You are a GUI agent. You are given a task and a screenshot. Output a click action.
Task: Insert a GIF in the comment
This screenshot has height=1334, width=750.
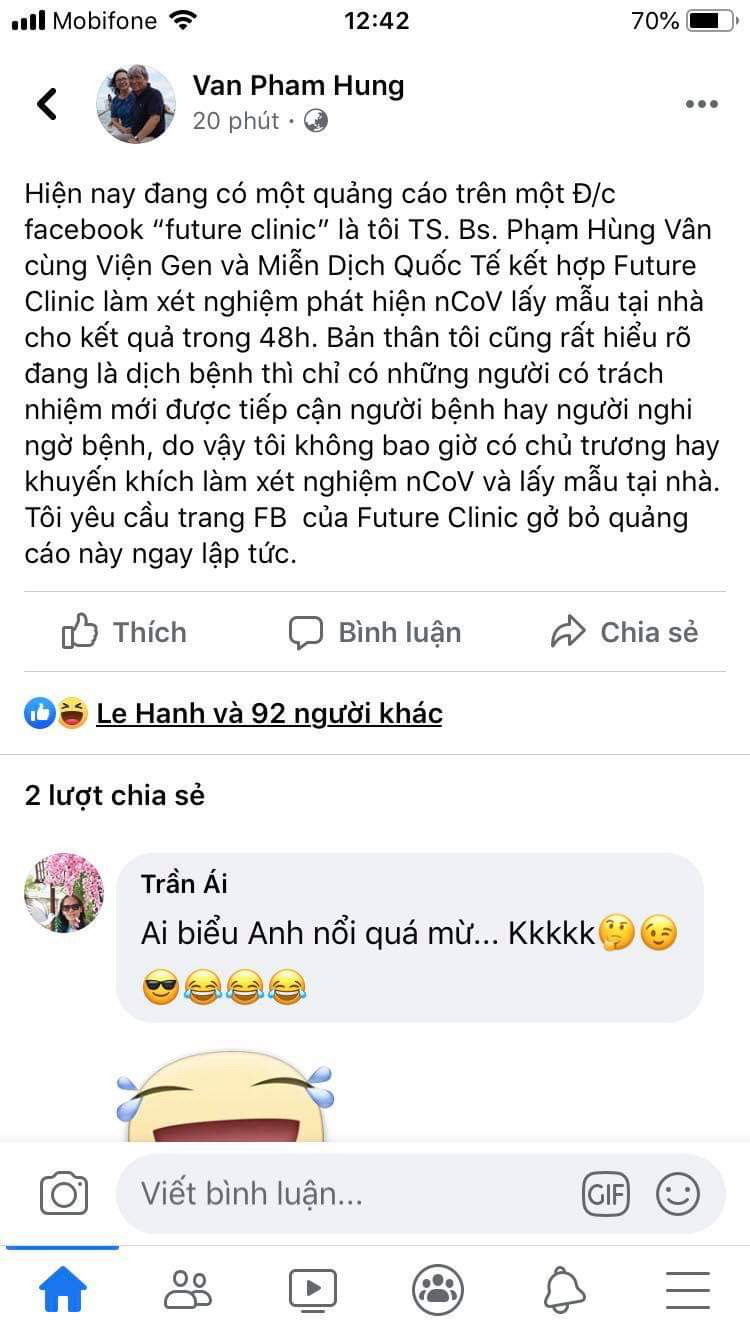[x=606, y=1194]
